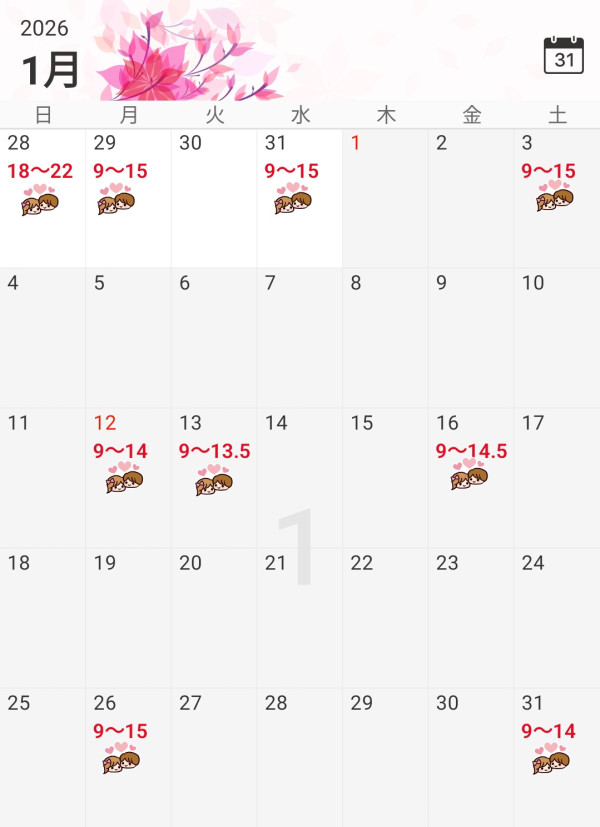Pick January 30 cell

(x=471, y=758)
